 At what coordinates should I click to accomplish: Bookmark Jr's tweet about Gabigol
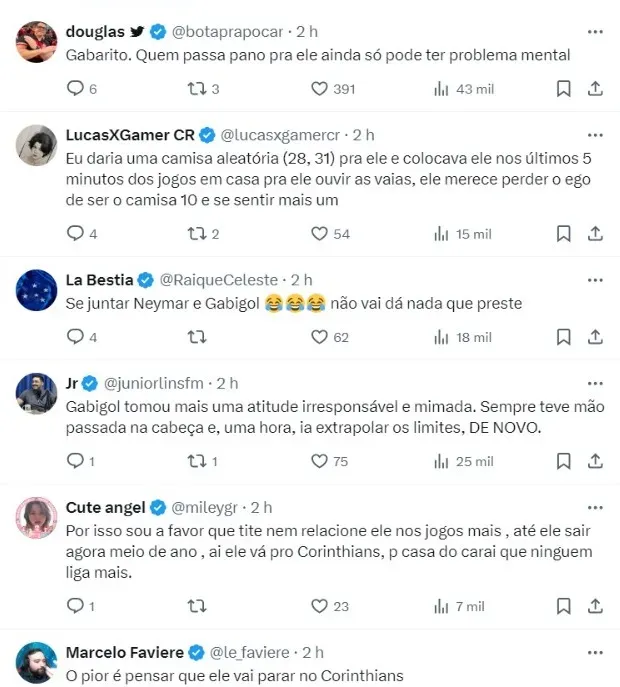pos(563,461)
